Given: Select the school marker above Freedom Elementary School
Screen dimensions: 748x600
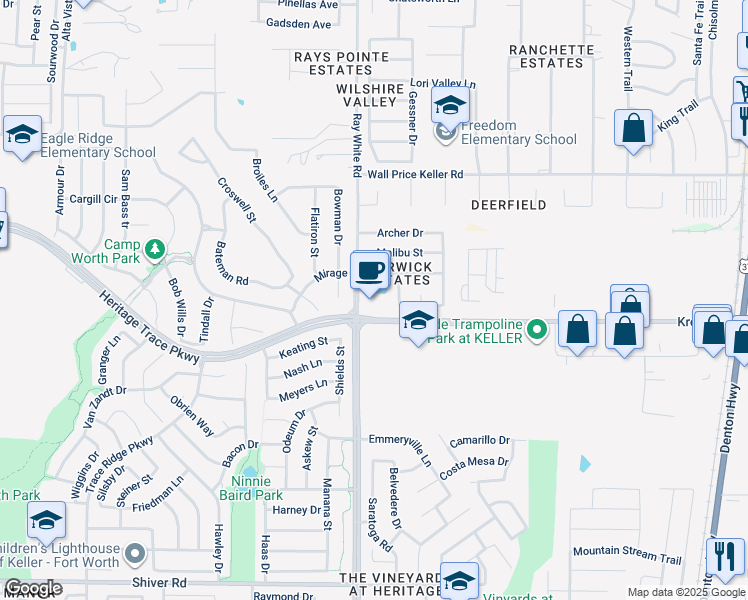Looking at the screenshot, I should 450,105.
